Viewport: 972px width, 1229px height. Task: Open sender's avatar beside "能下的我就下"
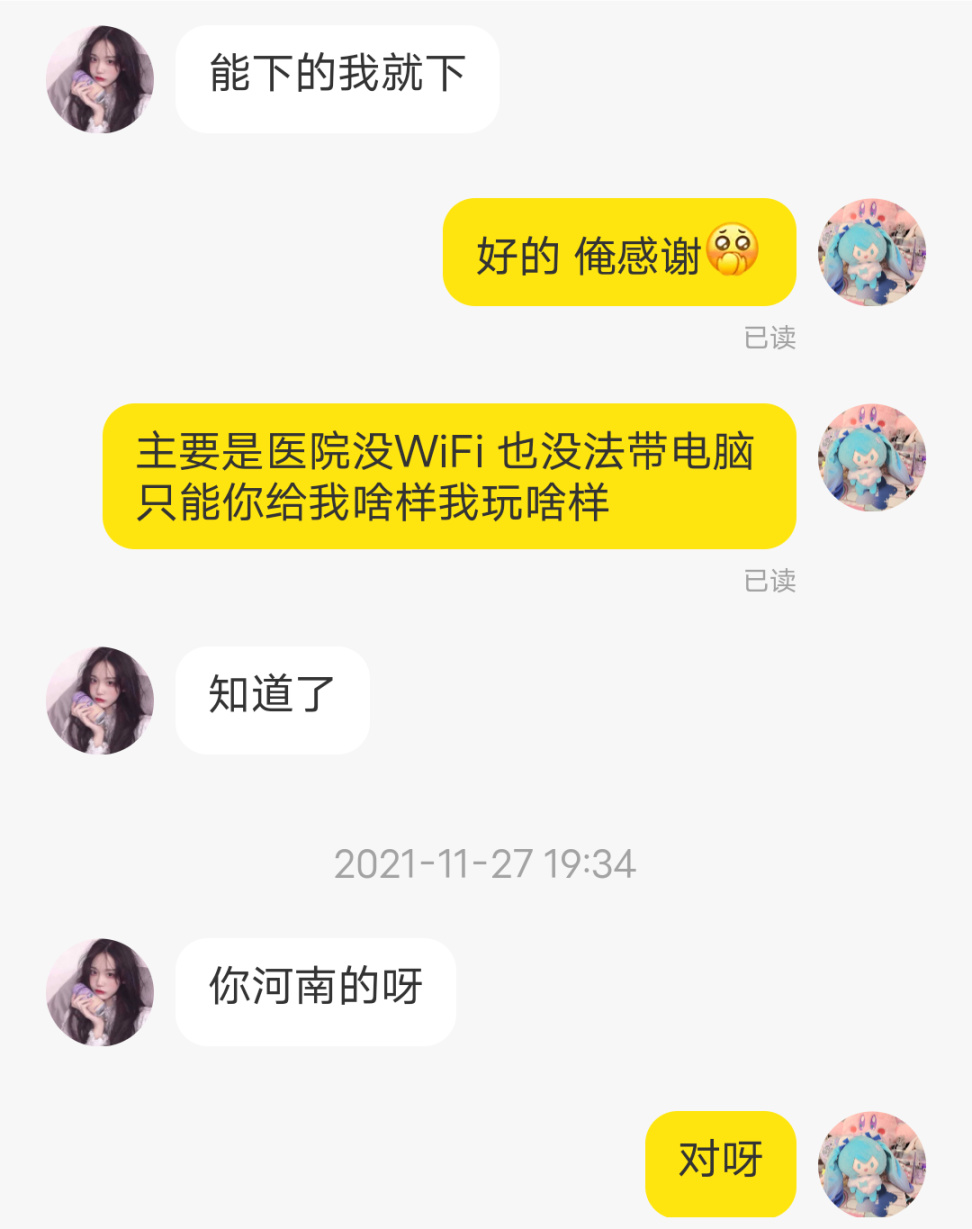(x=100, y=79)
